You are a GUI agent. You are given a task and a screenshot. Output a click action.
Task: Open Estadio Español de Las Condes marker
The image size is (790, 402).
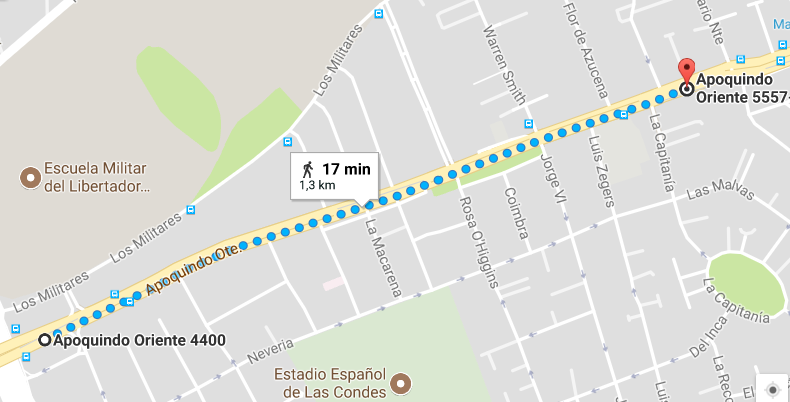(x=401, y=383)
